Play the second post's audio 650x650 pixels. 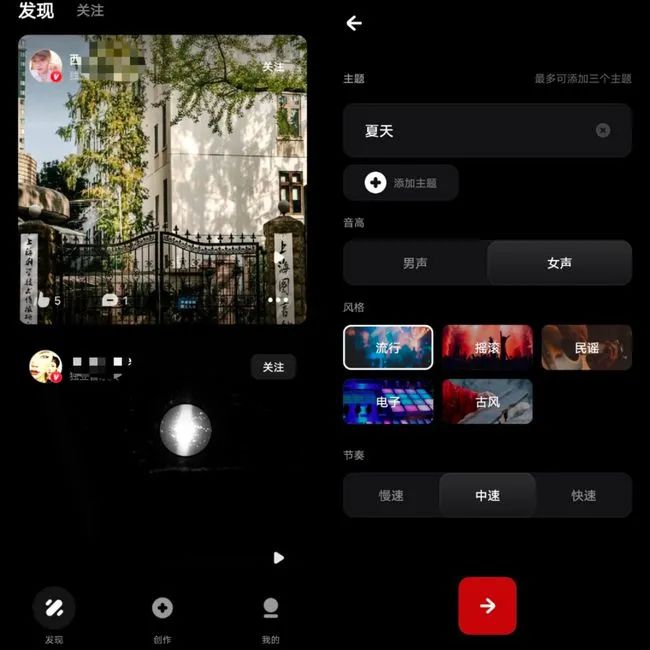click(x=278, y=557)
